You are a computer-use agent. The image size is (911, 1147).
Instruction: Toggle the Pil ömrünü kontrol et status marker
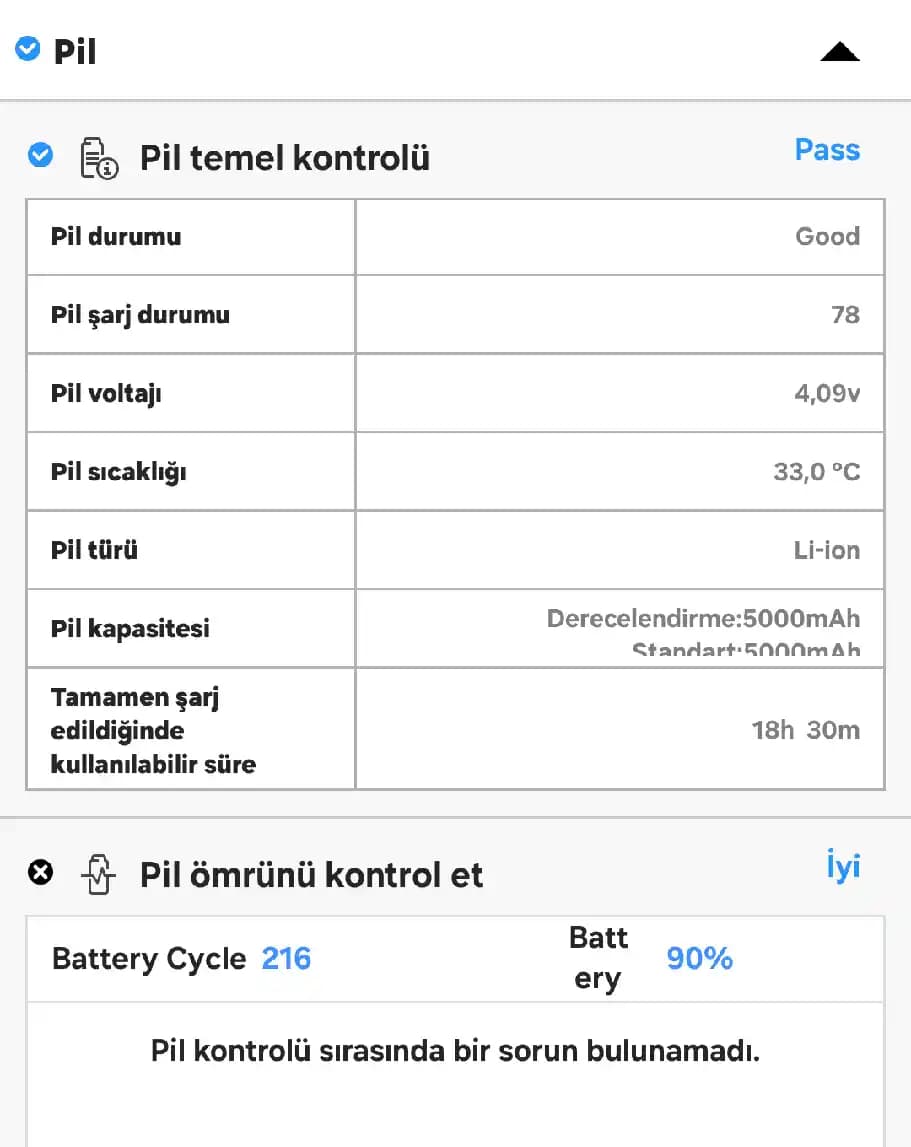tap(40, 873)
